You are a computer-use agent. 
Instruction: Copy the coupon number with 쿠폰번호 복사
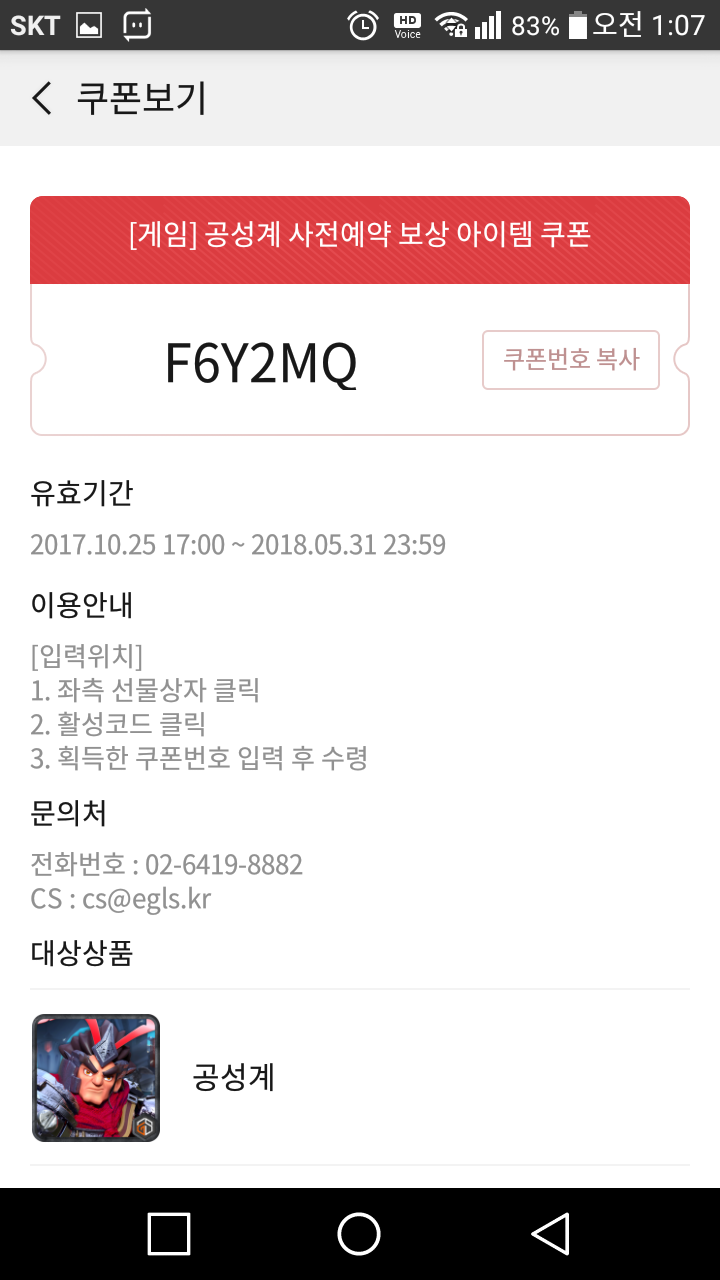pyautogui.click(x=571, y=360)
